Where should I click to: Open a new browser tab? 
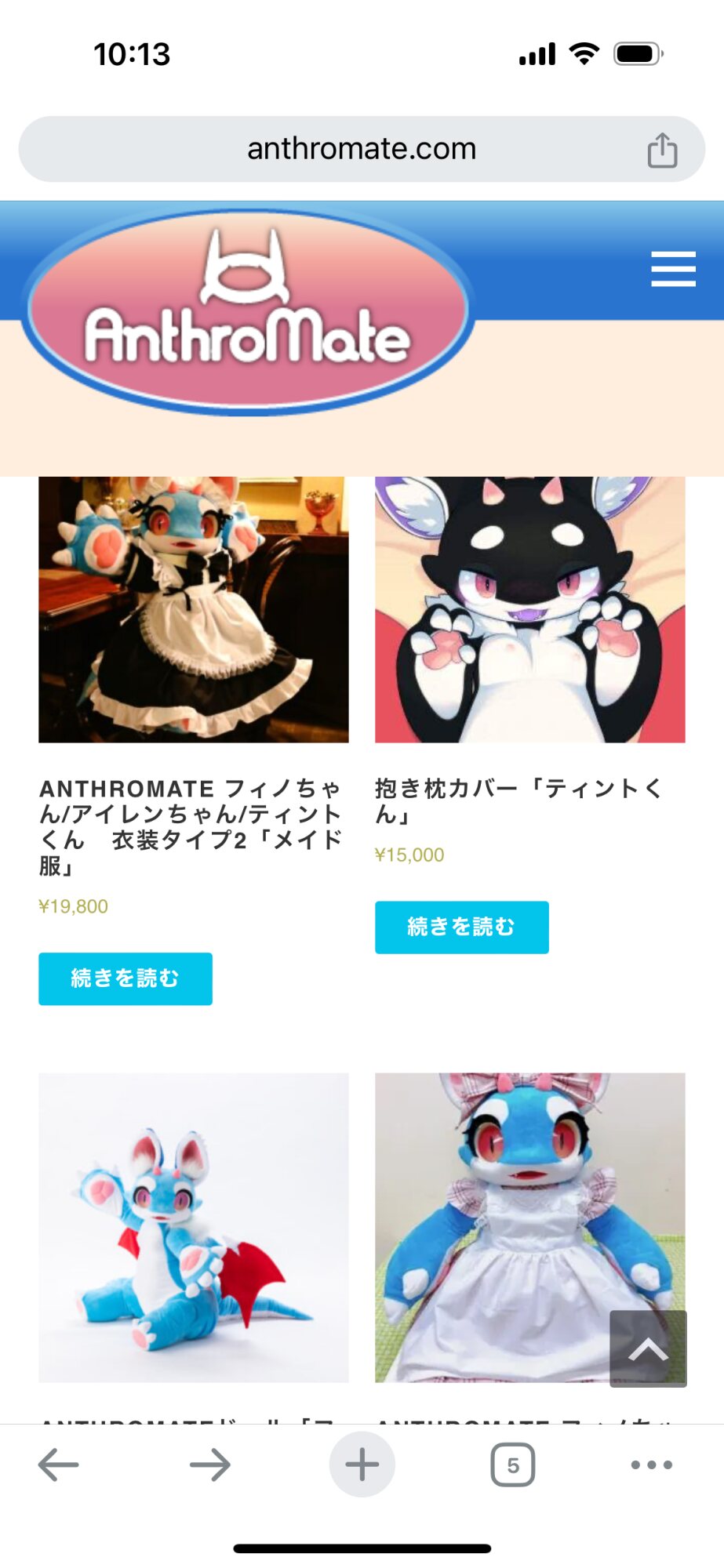362,1465
